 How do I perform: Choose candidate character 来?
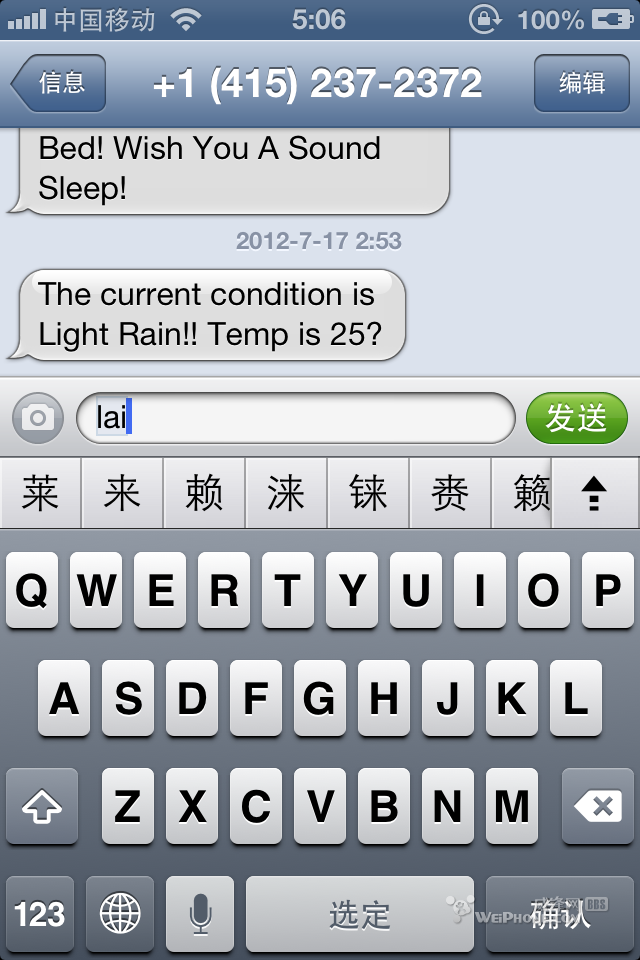[122, 493]
